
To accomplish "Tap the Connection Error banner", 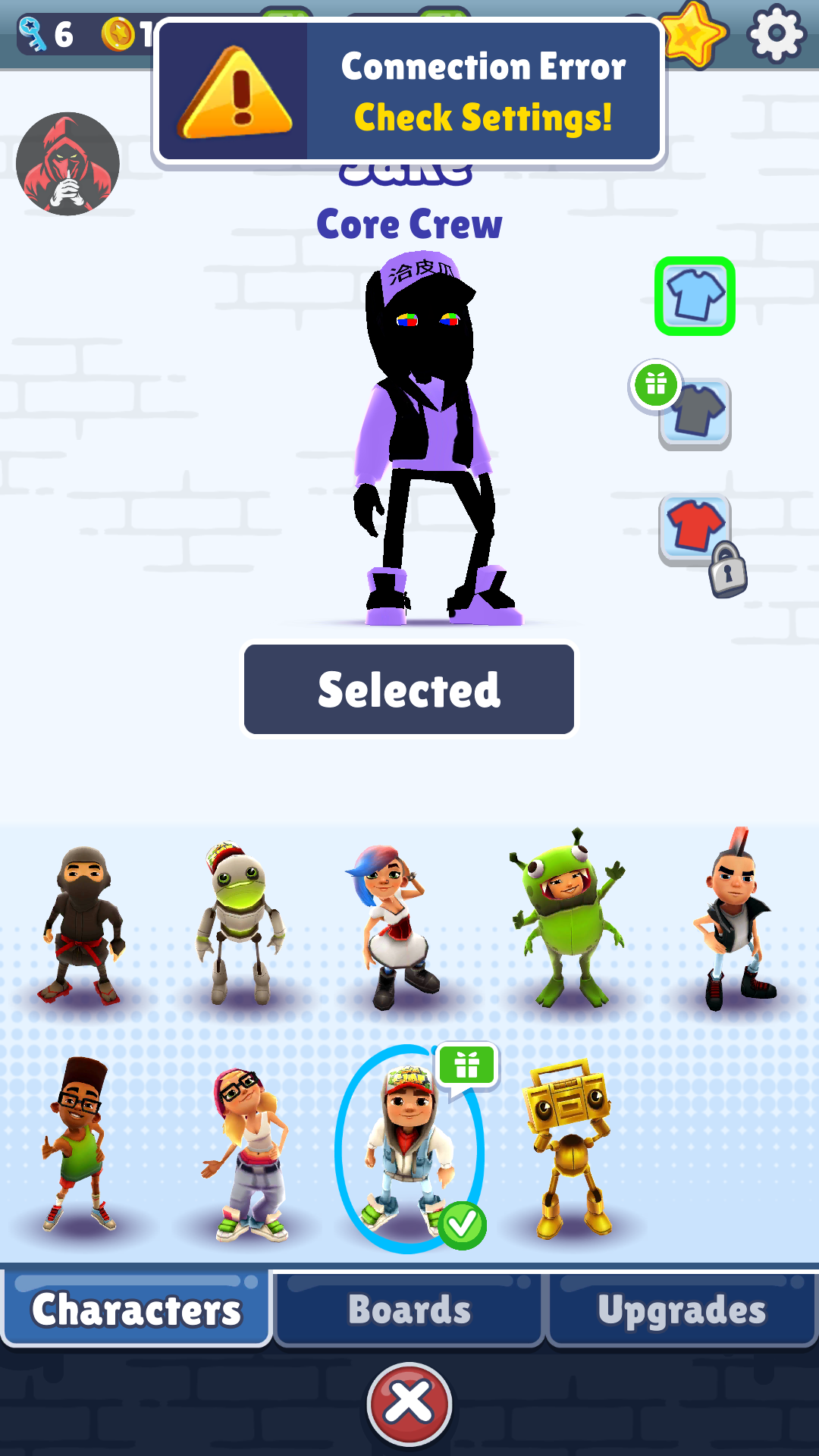I will click(409, 92).
